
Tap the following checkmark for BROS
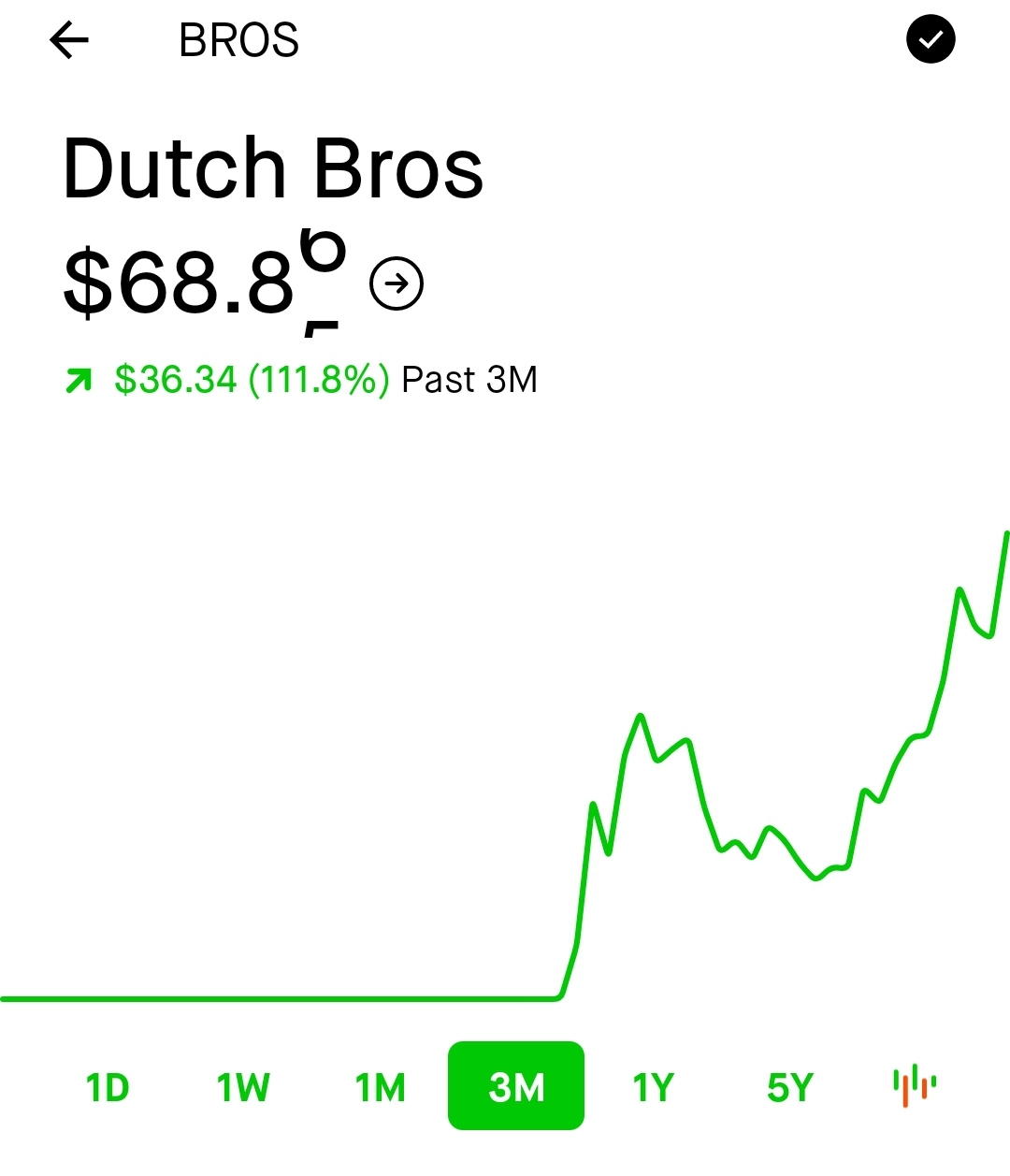(x=931, y=39)
